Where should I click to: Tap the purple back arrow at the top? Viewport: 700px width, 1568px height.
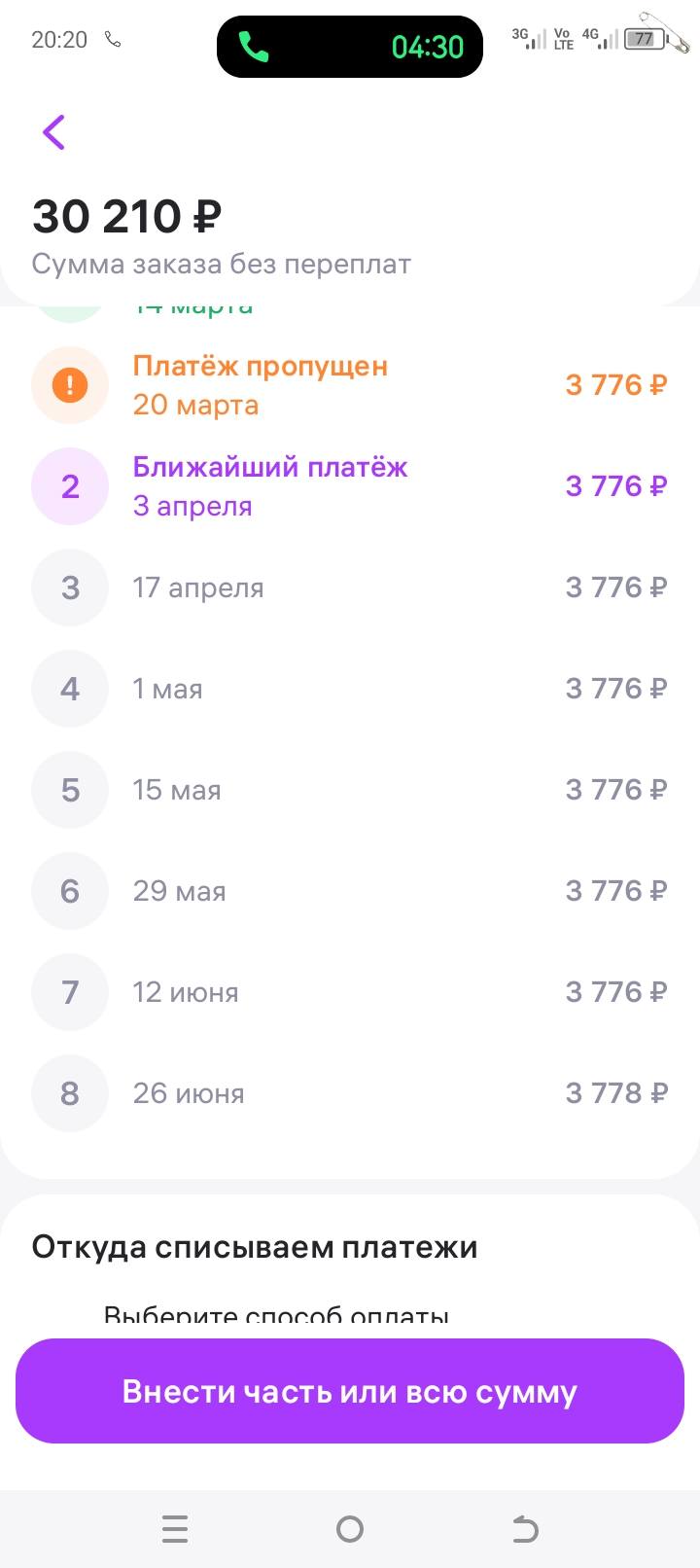53,131
